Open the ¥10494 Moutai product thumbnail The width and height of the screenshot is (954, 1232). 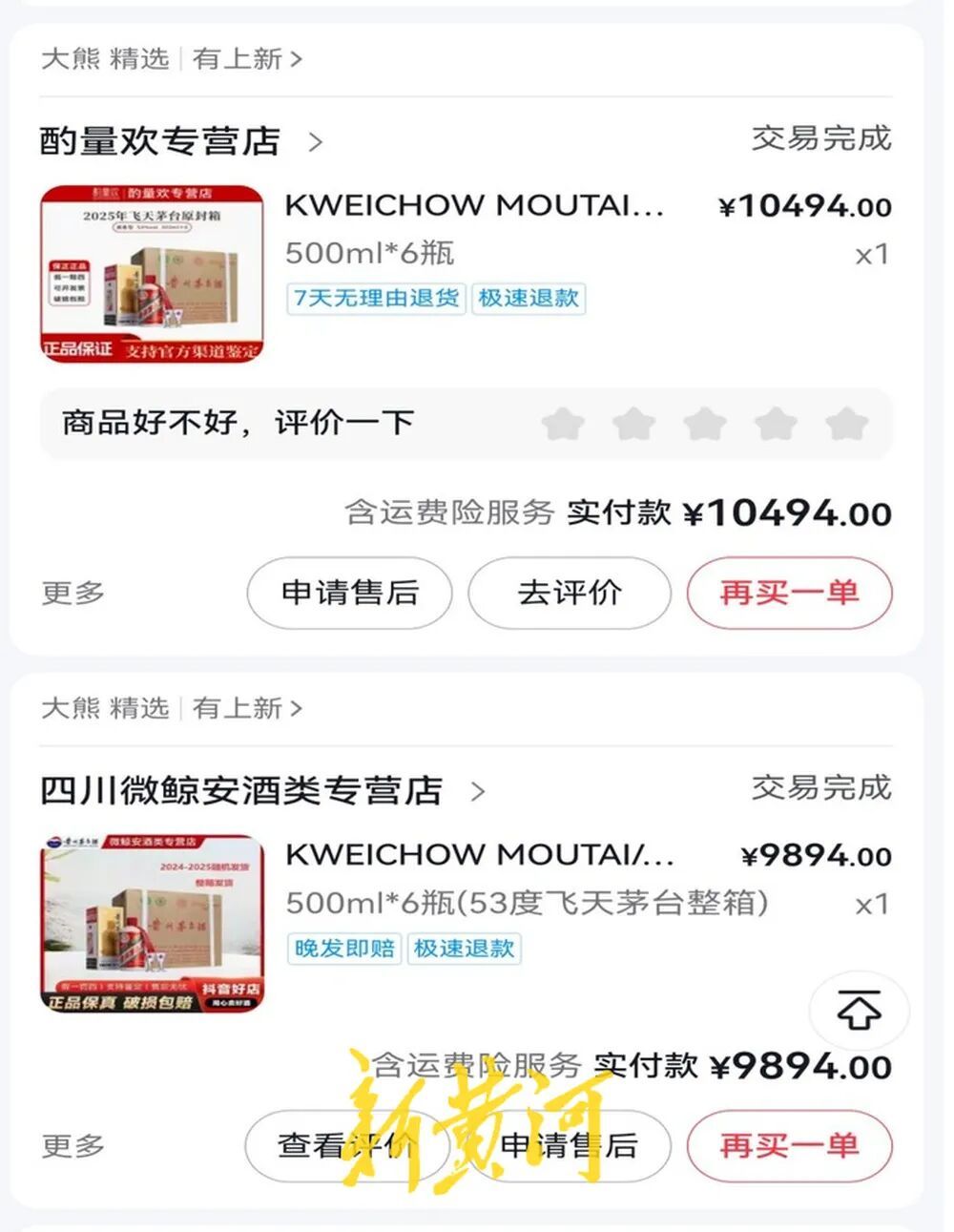152,274
